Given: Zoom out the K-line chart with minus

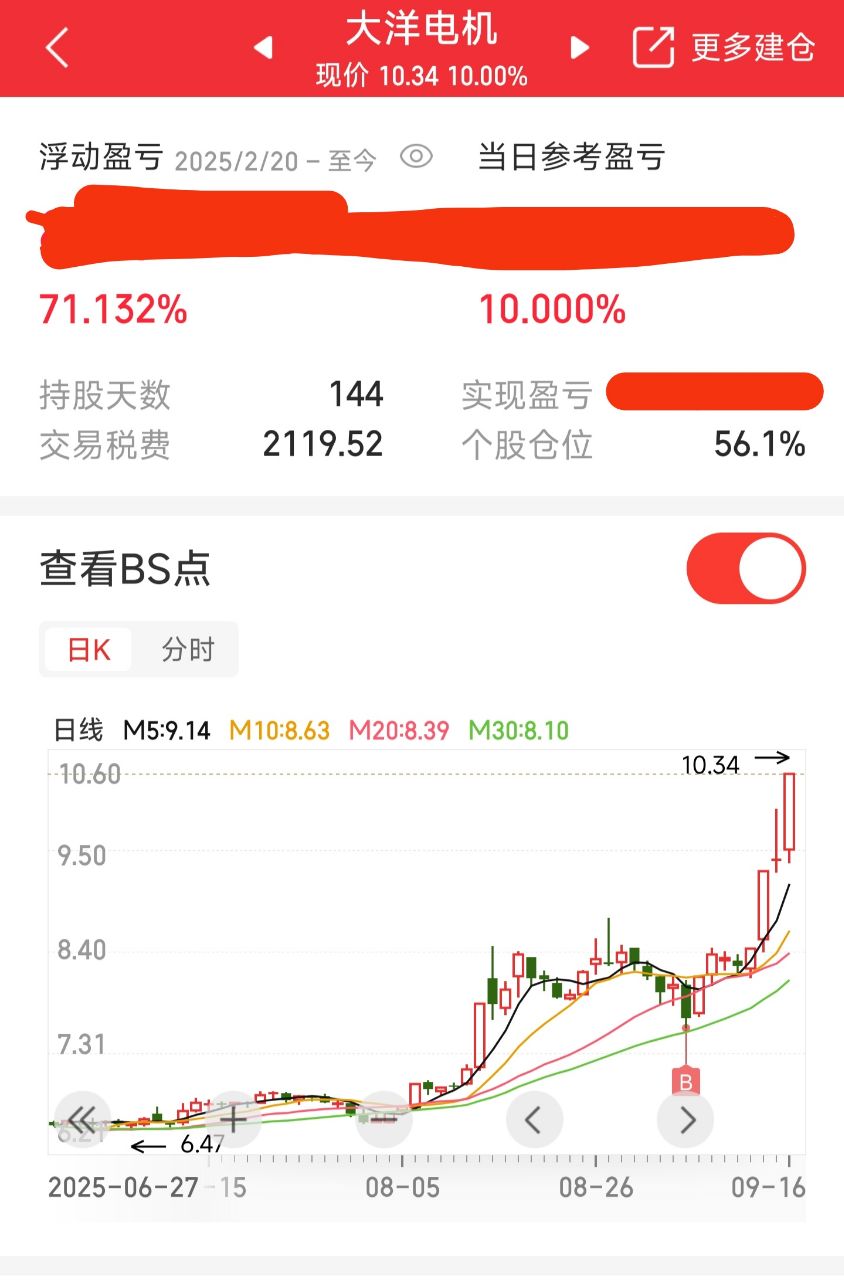Looking at the screenshot, I should (384, 1118).
